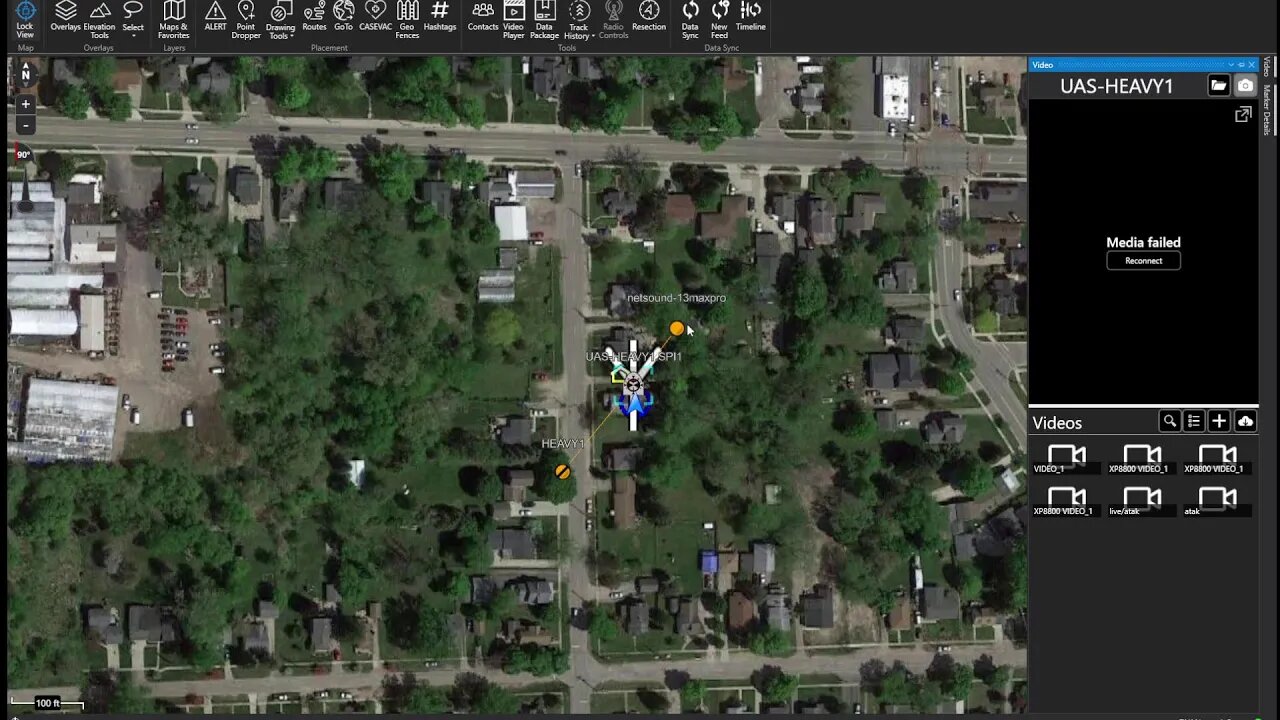The image size is (1280, 720).
Task: Tap Reconnect for the failed media
Action: click(1143, 261)
